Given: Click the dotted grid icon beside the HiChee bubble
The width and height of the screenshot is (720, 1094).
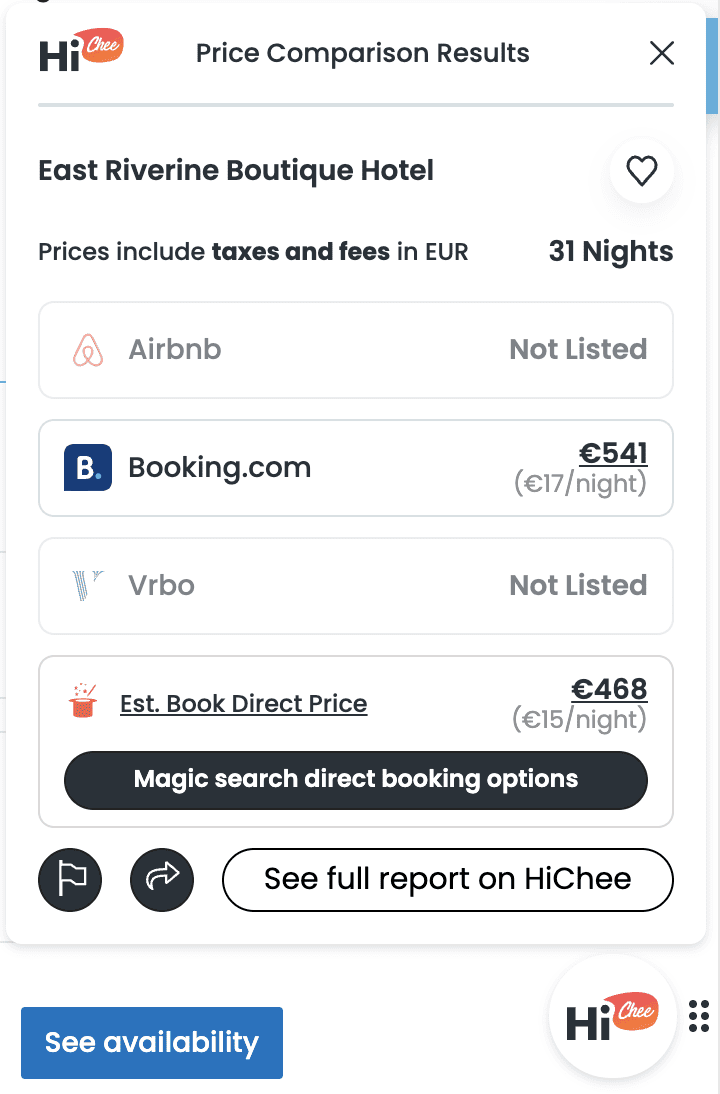Looking at the screenshot, I should (698, 1016).
